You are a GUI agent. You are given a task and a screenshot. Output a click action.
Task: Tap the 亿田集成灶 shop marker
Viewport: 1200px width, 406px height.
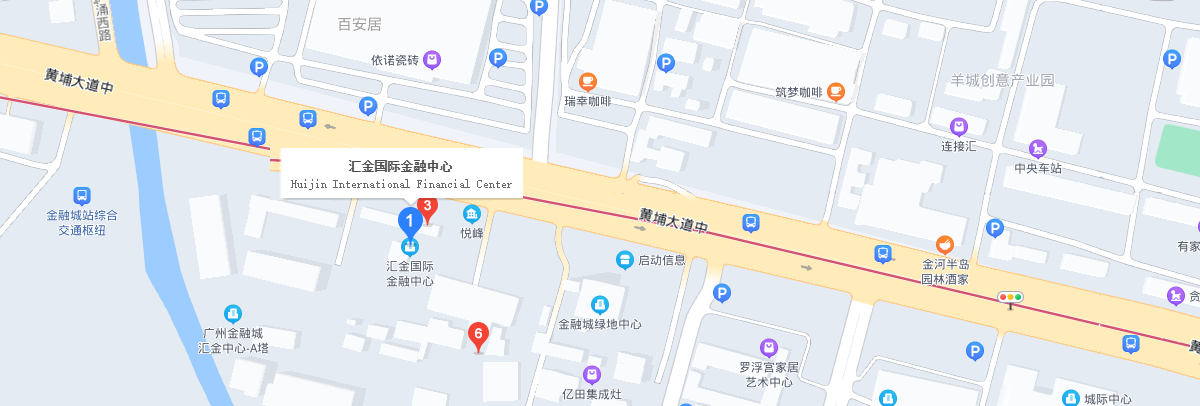[x=592, y=375]
